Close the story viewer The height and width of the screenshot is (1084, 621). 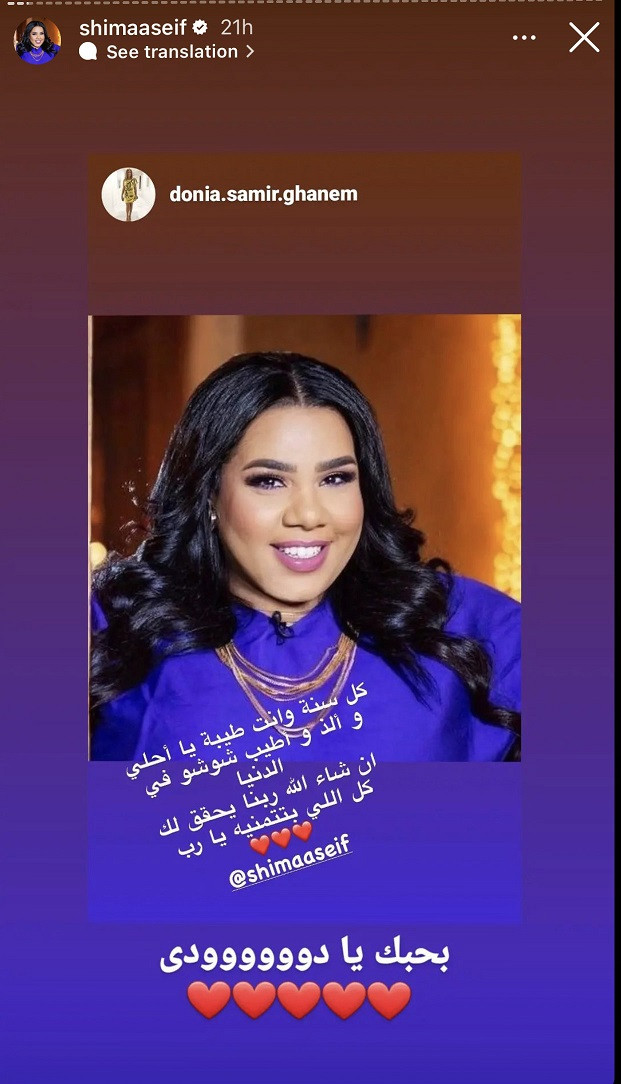click(584, 38)
